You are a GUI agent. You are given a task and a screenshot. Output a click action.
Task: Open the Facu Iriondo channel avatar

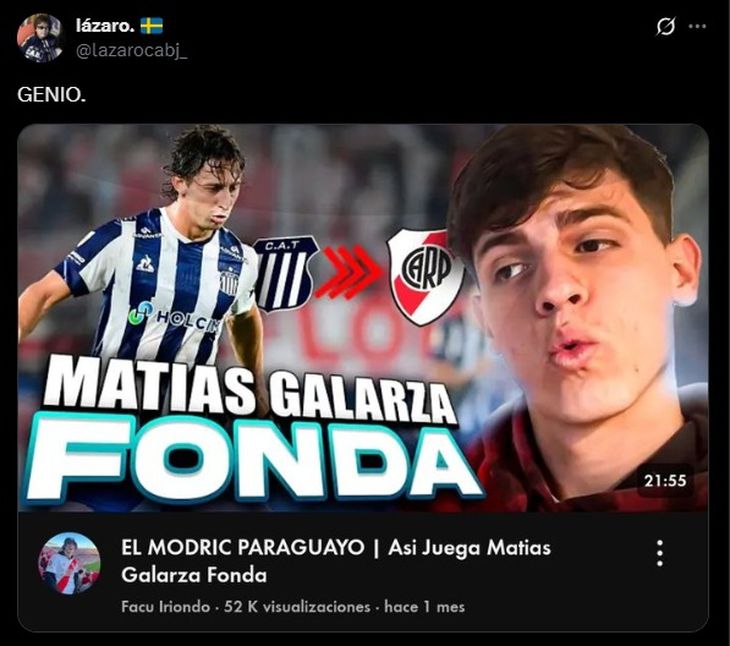pos(69,563)
